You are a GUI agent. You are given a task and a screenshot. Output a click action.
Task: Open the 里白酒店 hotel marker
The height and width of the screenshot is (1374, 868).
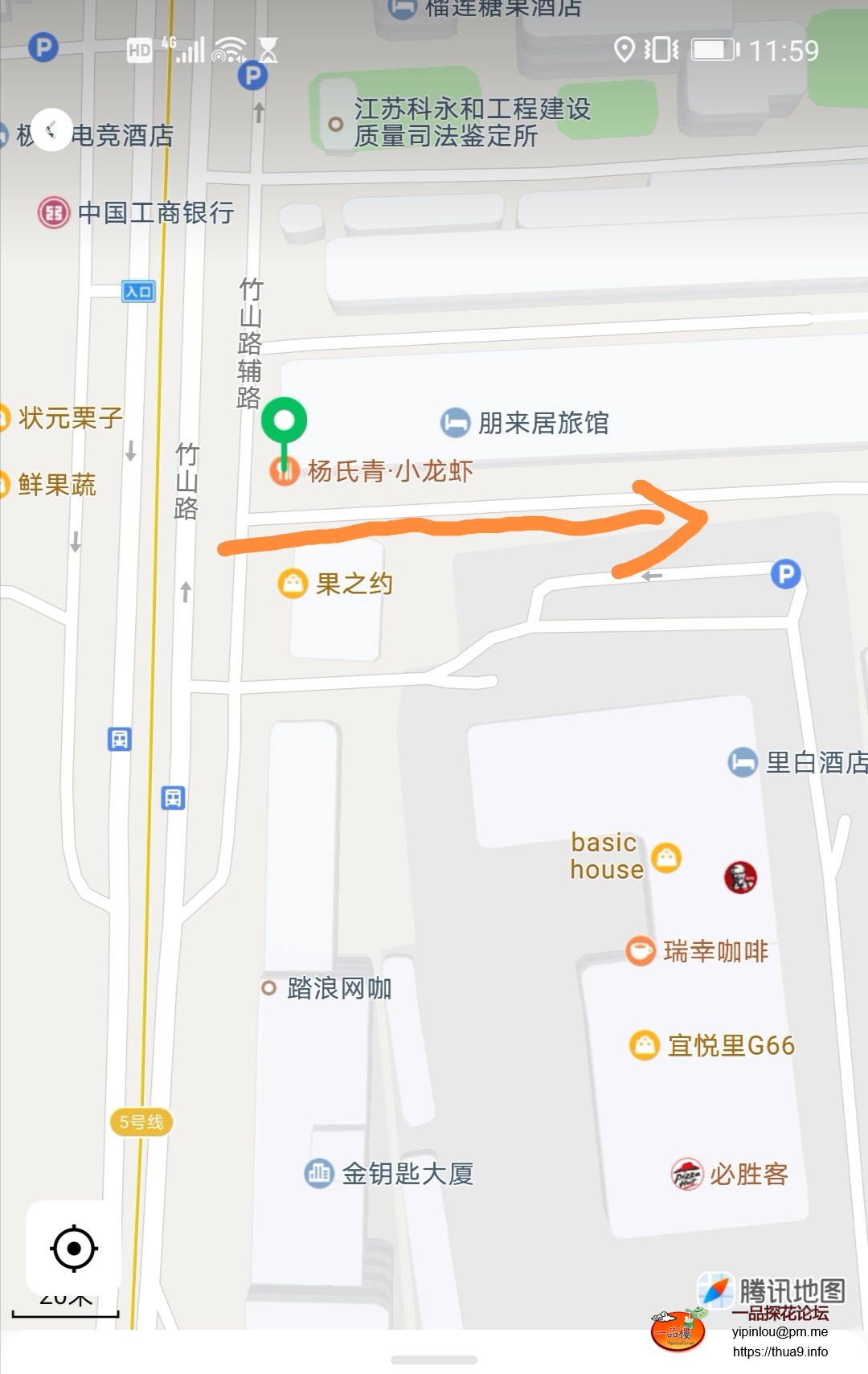coord(743,762)
